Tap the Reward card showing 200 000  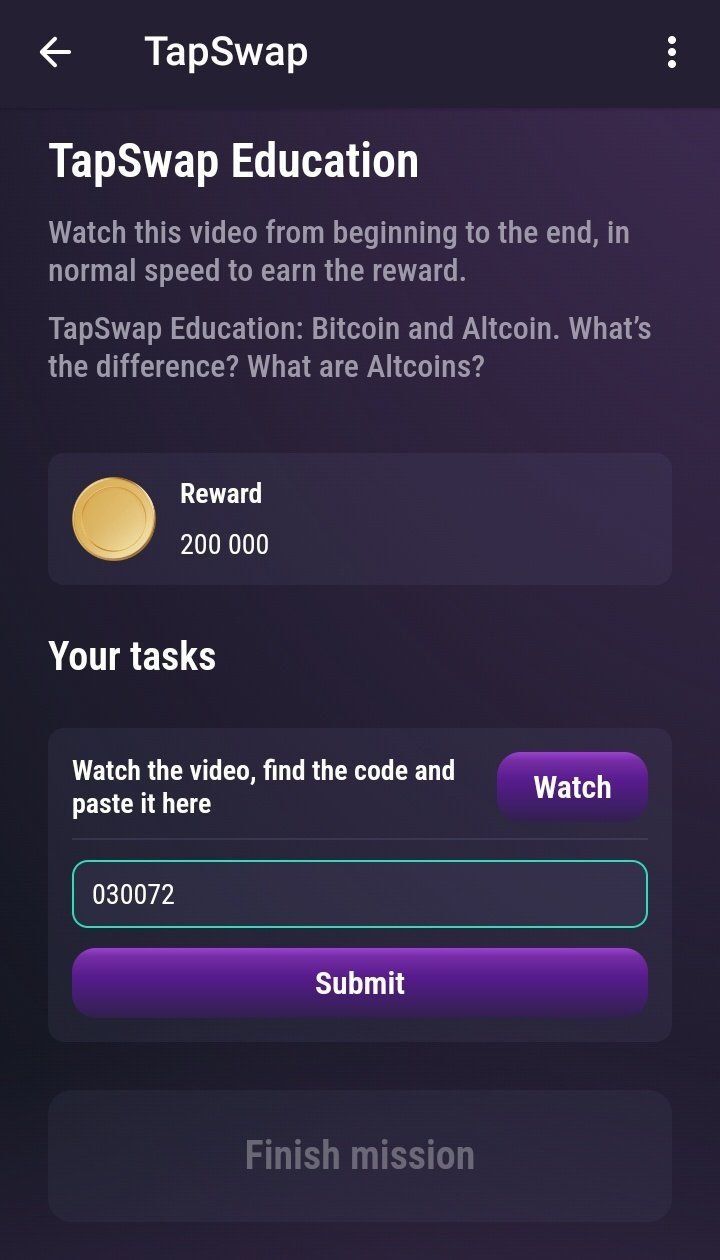click(x=360, y=518)
